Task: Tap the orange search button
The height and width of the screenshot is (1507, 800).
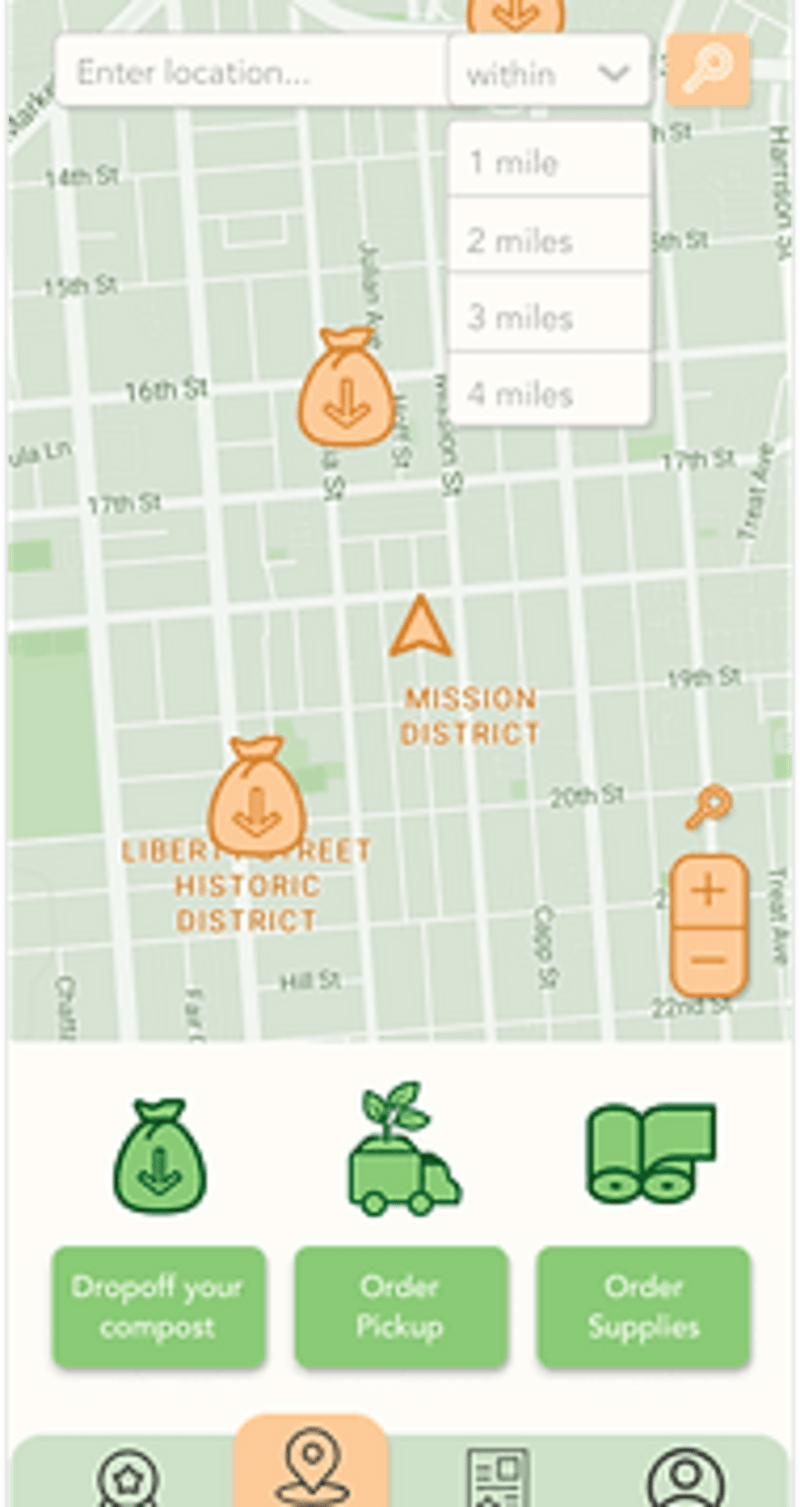Action: pos(708,70)
